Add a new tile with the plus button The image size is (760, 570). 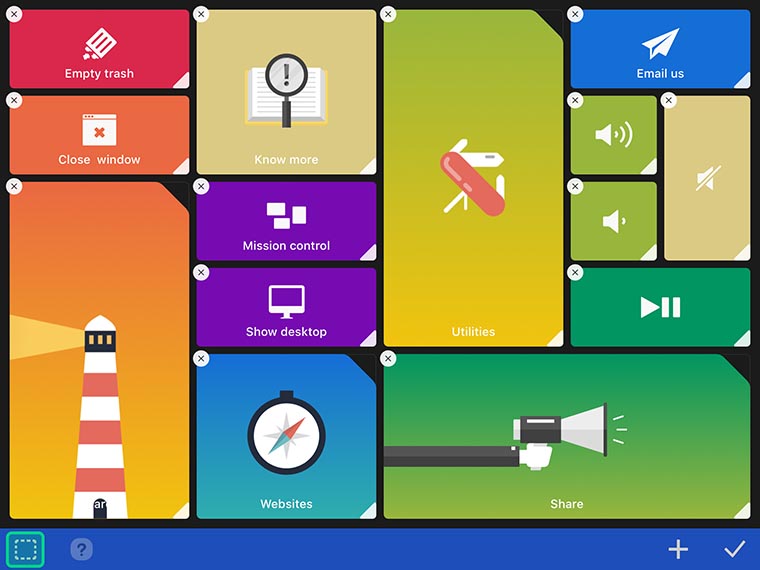tap(678, 549)
